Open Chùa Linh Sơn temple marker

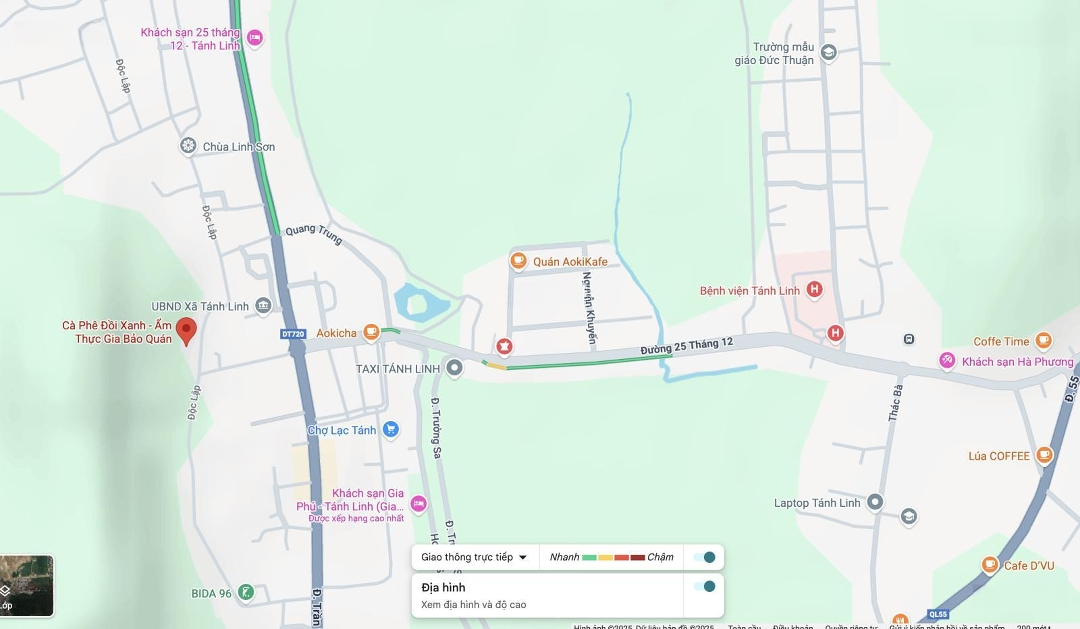pos(188,146)
